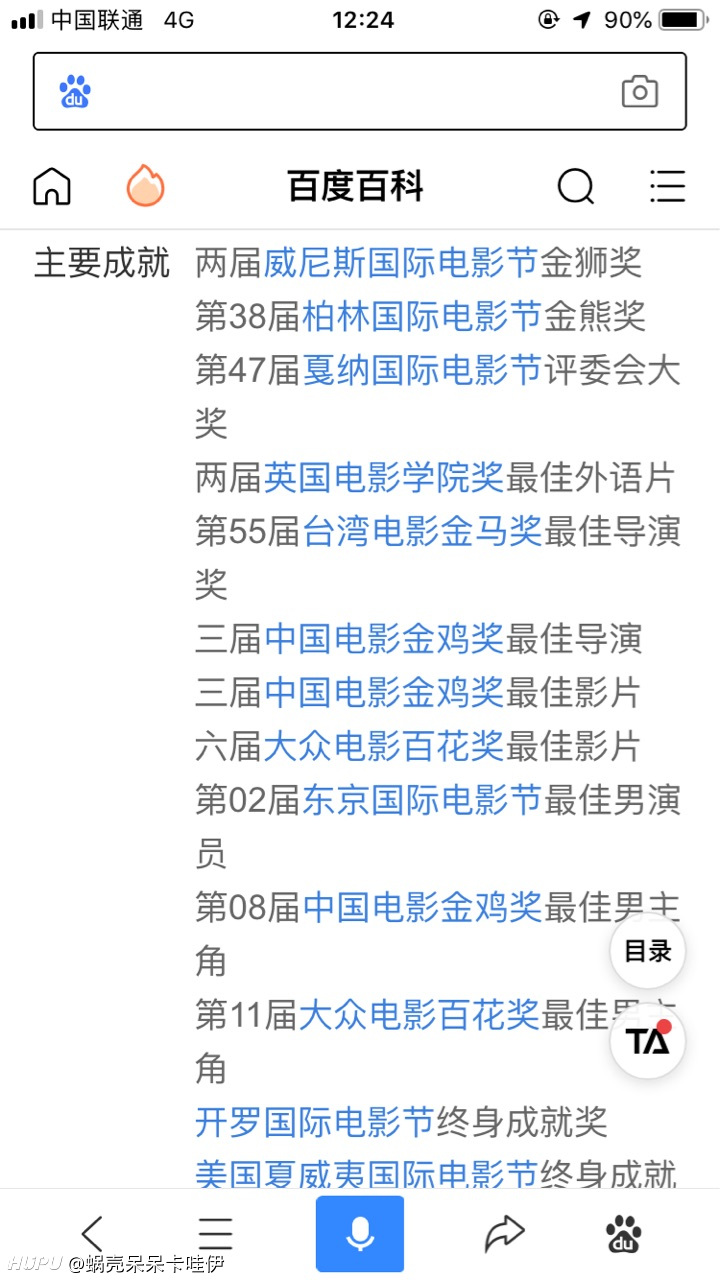Open the 柏林国际电影节 link
This screenshot has height=1280, width=720.
(422, 317)
